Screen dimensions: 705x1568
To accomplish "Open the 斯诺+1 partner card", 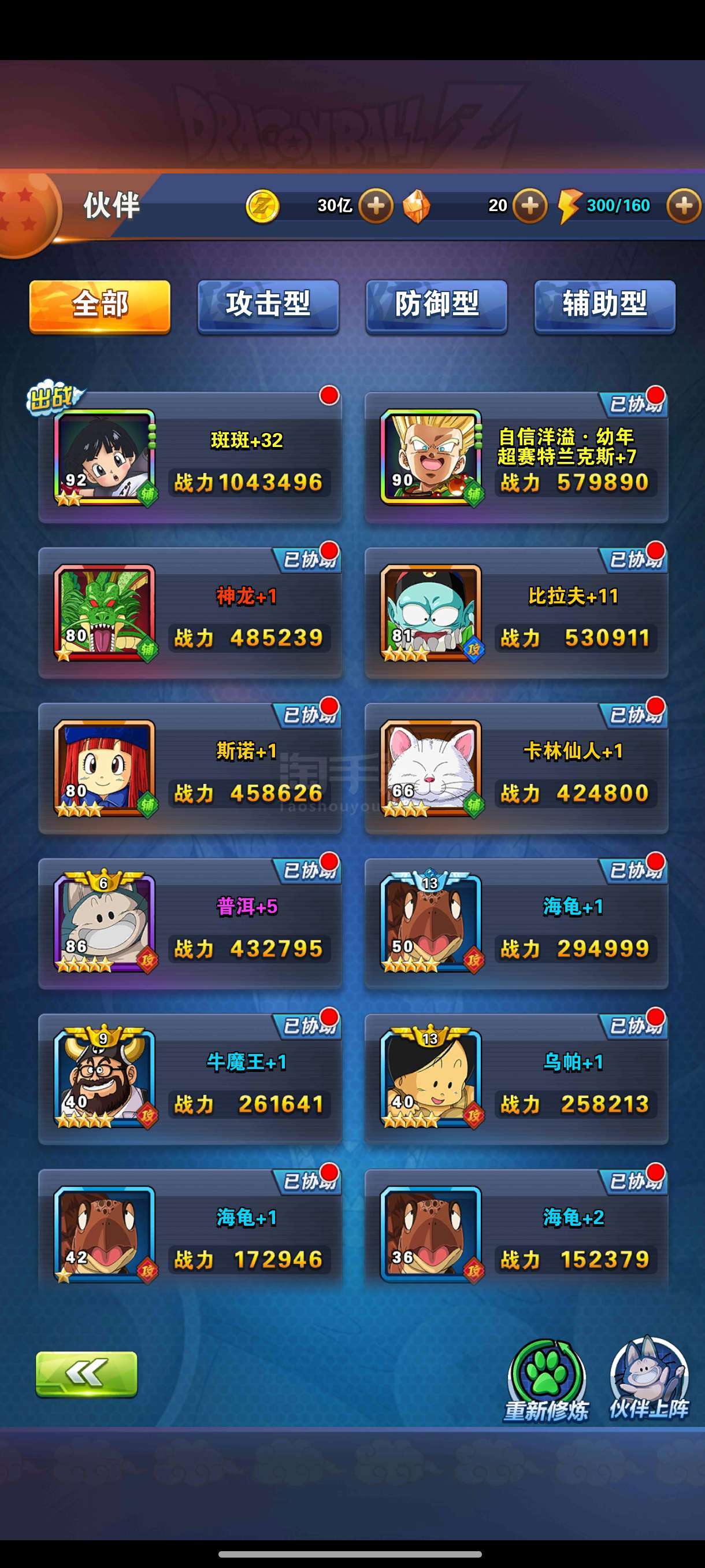I will (x=190, y=768).
